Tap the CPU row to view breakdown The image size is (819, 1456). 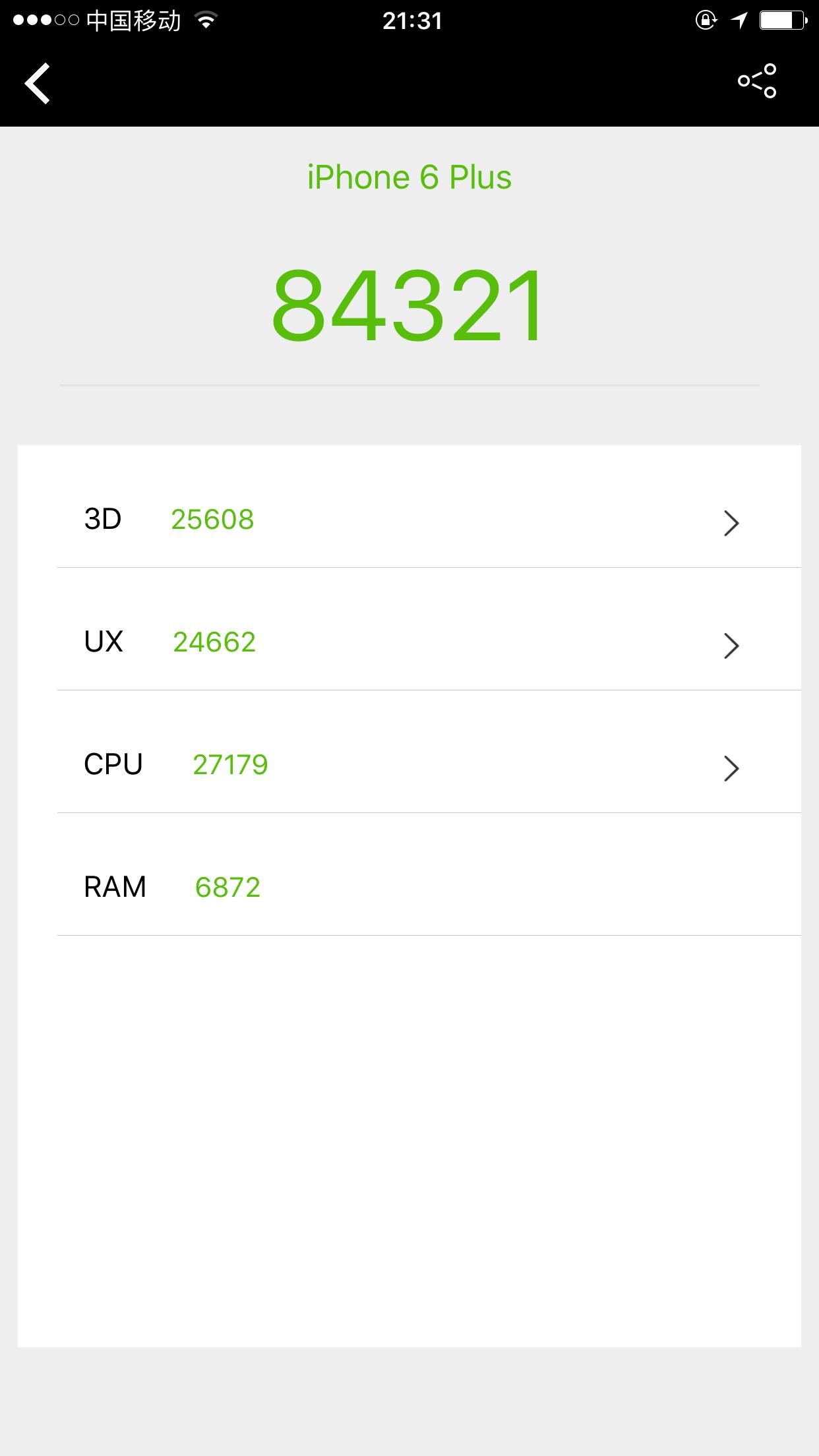409,765
